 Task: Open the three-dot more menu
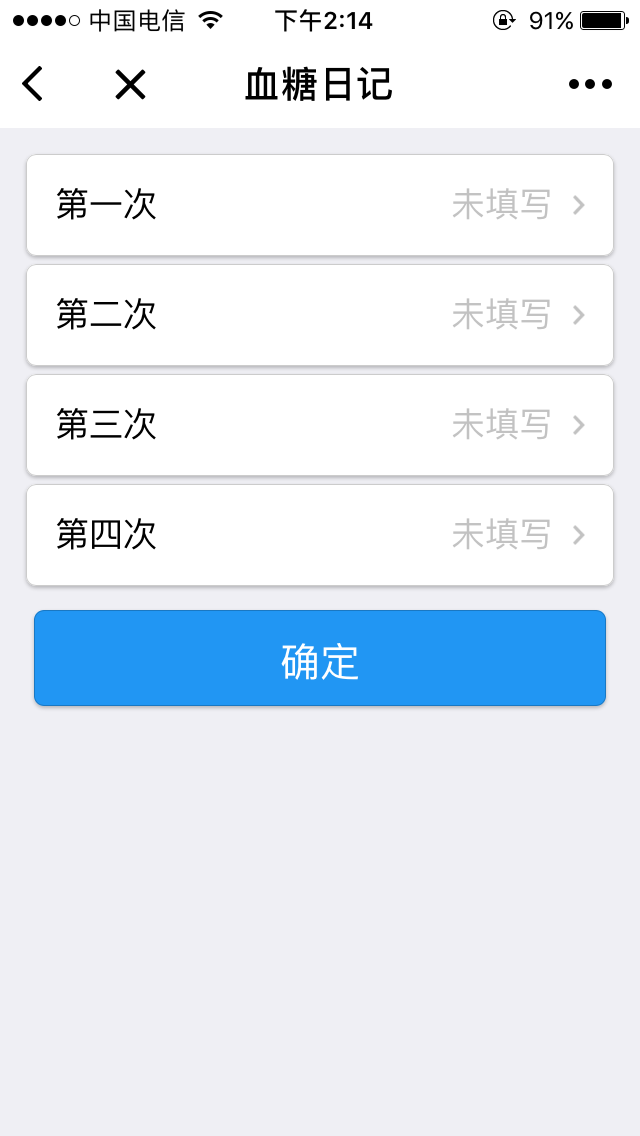pos(590,85)
